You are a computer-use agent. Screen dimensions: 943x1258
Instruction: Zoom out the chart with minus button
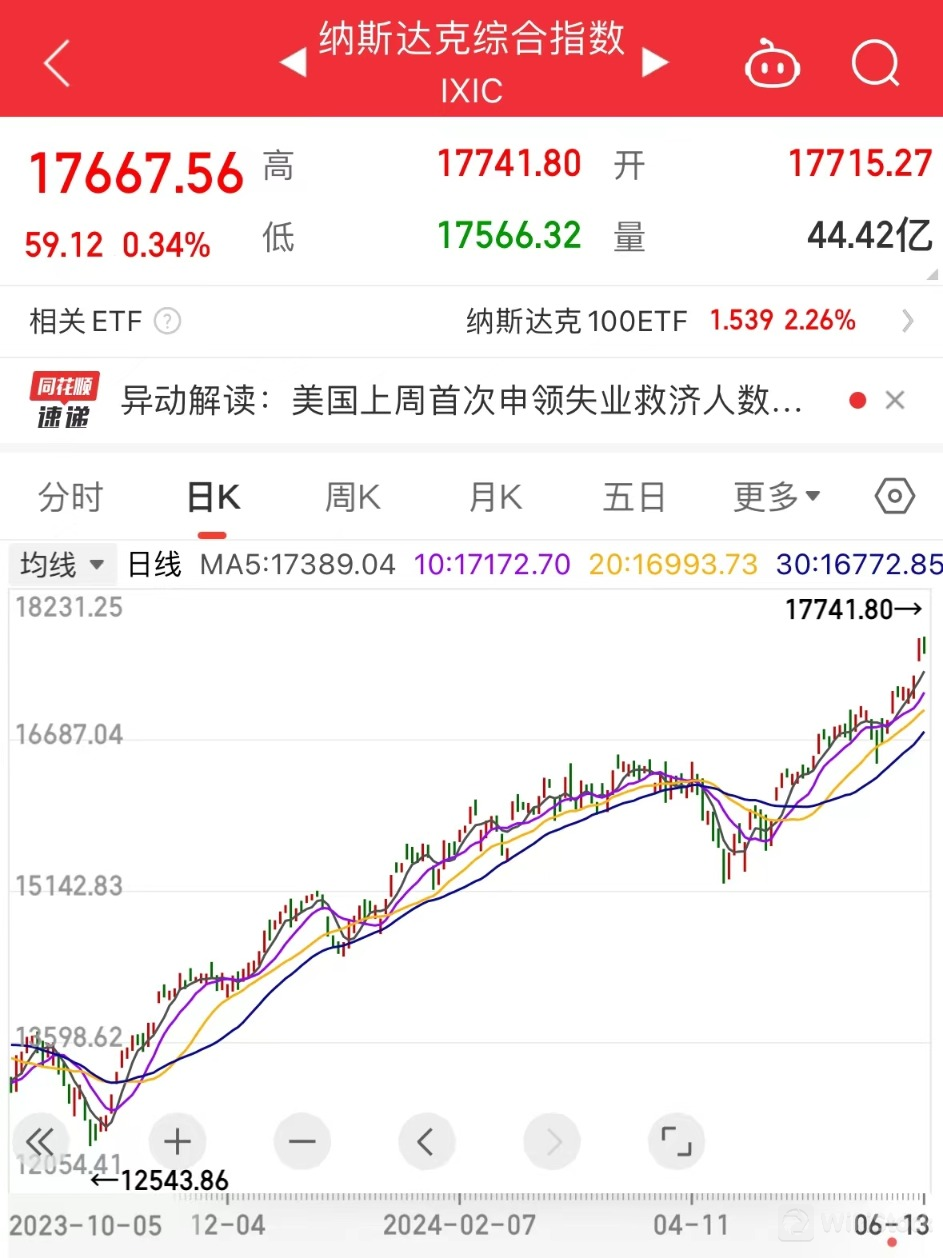pyautogui.click(x=302, y=1141)
